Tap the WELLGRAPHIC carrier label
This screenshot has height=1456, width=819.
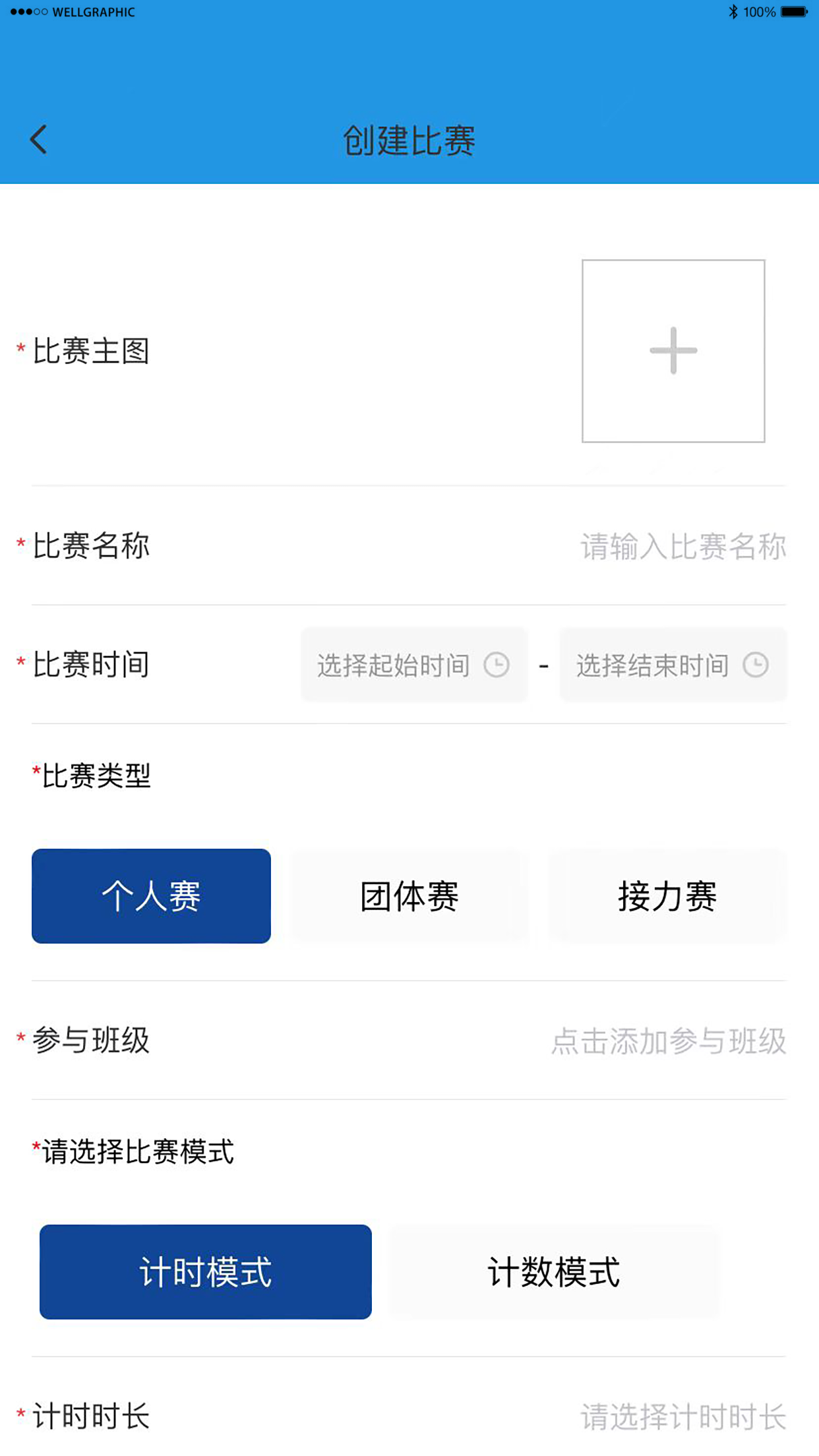(x=94, y=11)
